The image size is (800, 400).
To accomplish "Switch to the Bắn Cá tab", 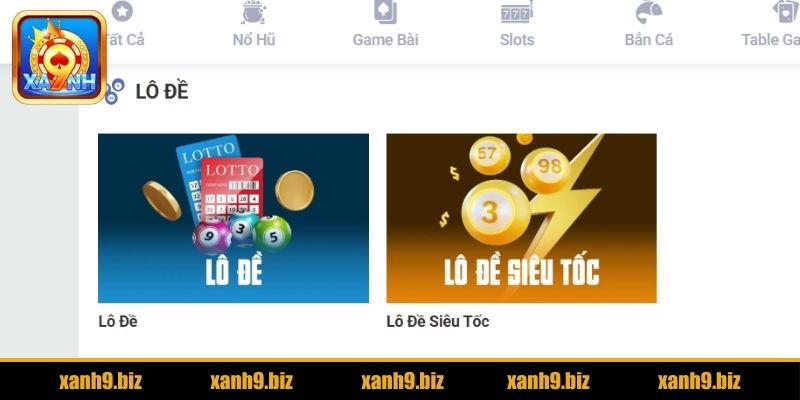I will coord(649,26).
